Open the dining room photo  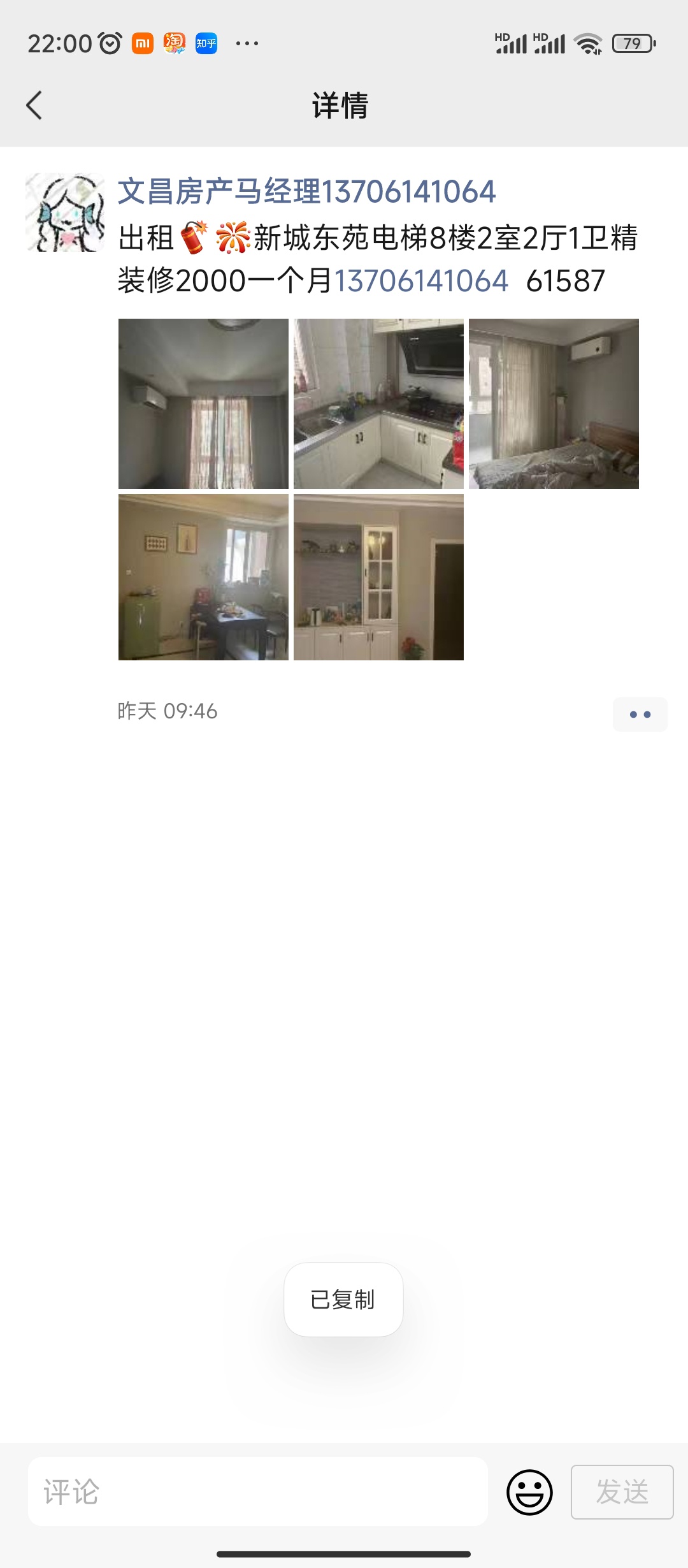click(x=203, y=577)
